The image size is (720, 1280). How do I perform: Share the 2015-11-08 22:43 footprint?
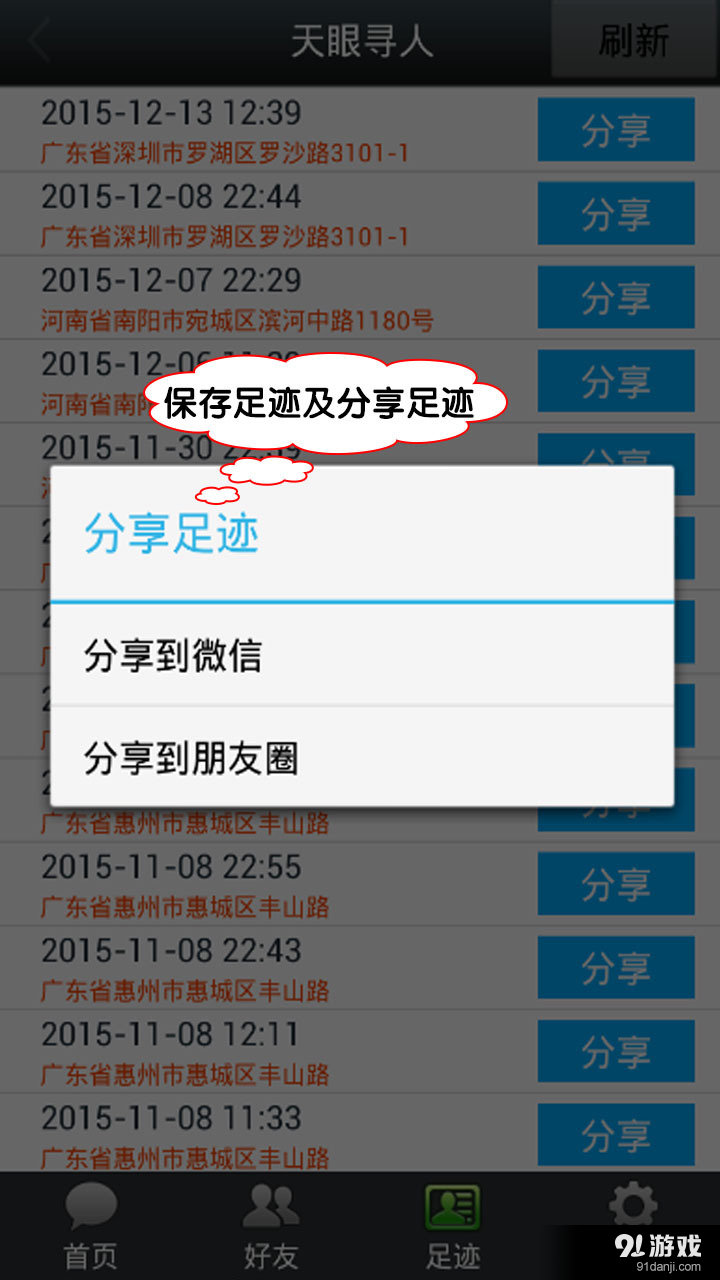click(615, 968)
